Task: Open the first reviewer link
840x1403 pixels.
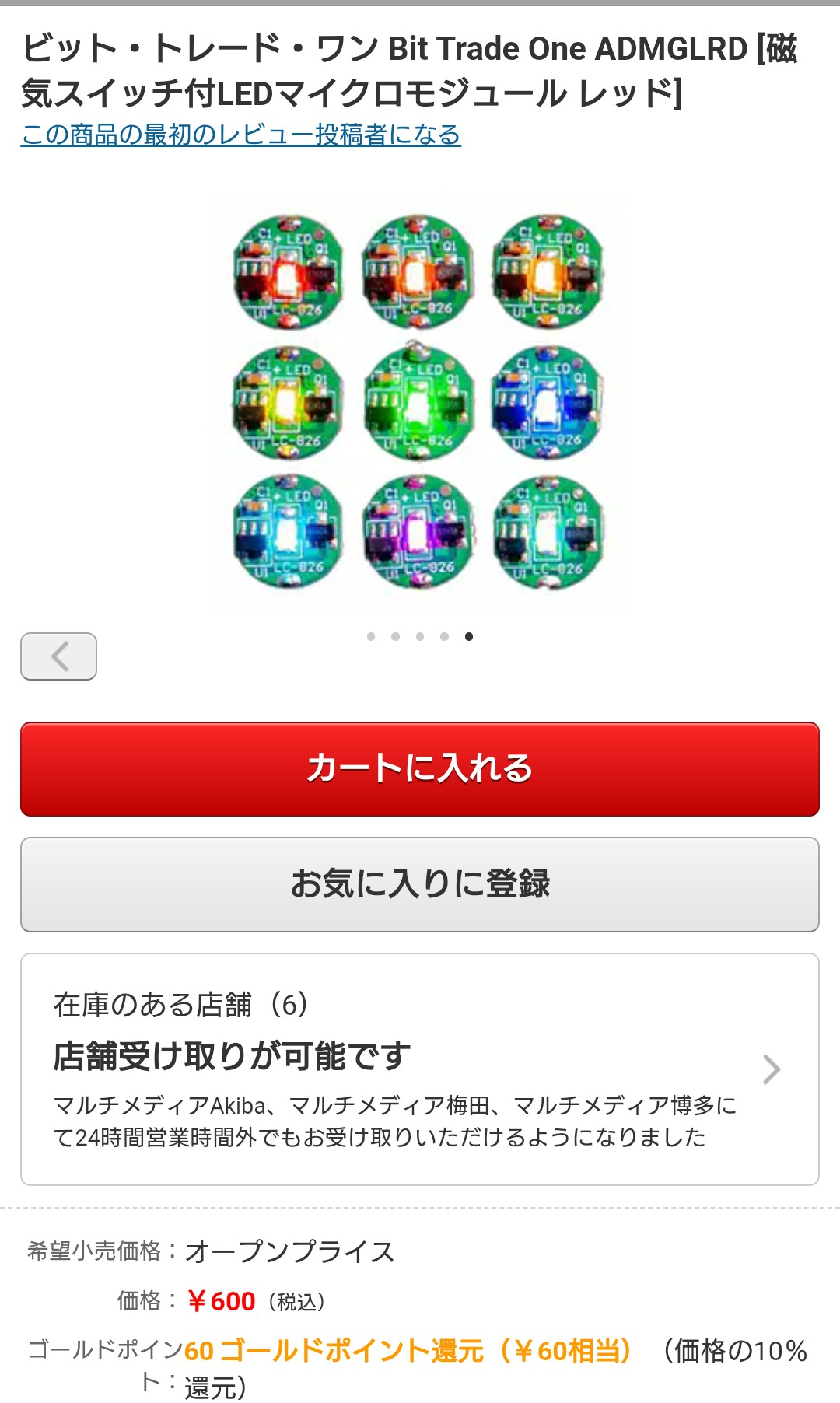Action: [240, 135]
